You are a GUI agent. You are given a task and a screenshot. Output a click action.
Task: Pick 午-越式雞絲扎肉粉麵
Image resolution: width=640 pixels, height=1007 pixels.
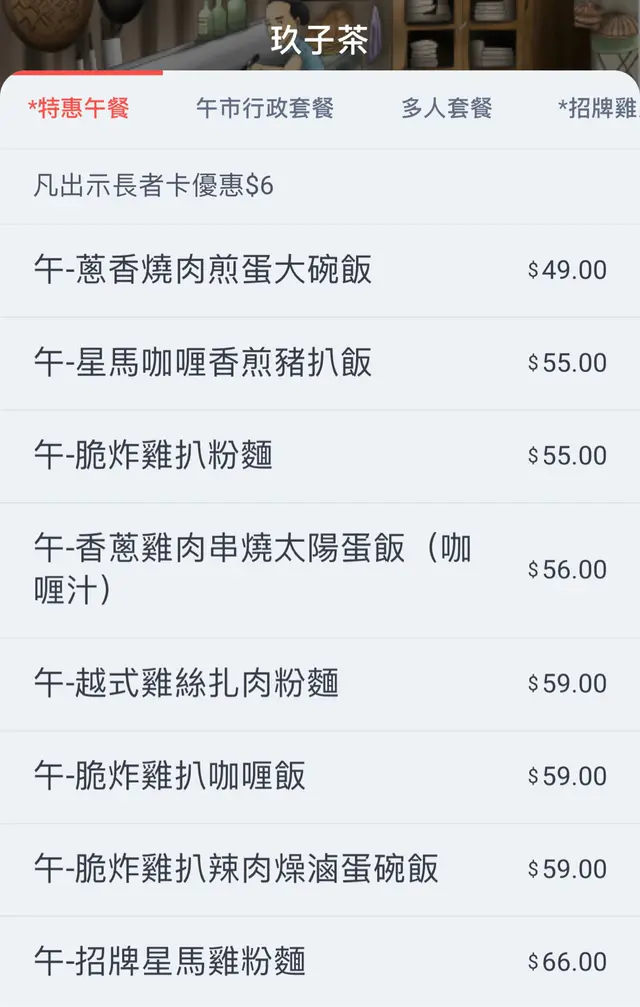[x=320, y=684]
